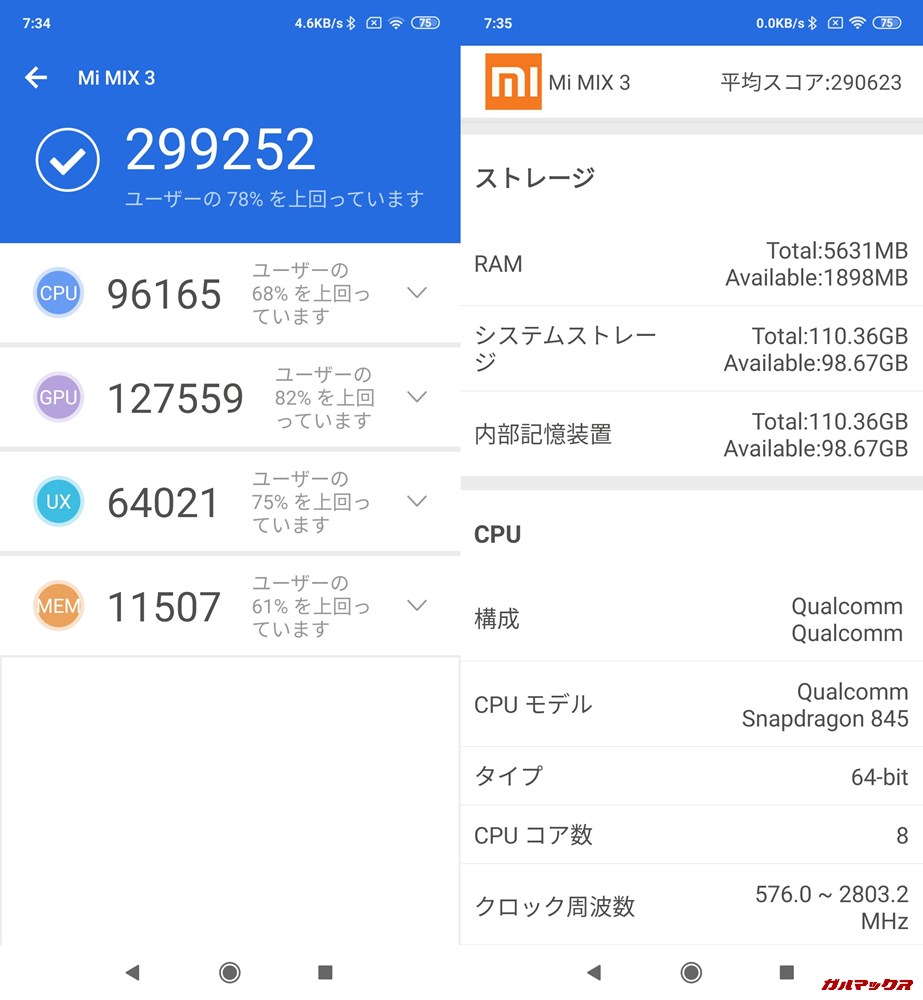Expand the UX score details
The image size is (923, 1000).
coord(417,501)
